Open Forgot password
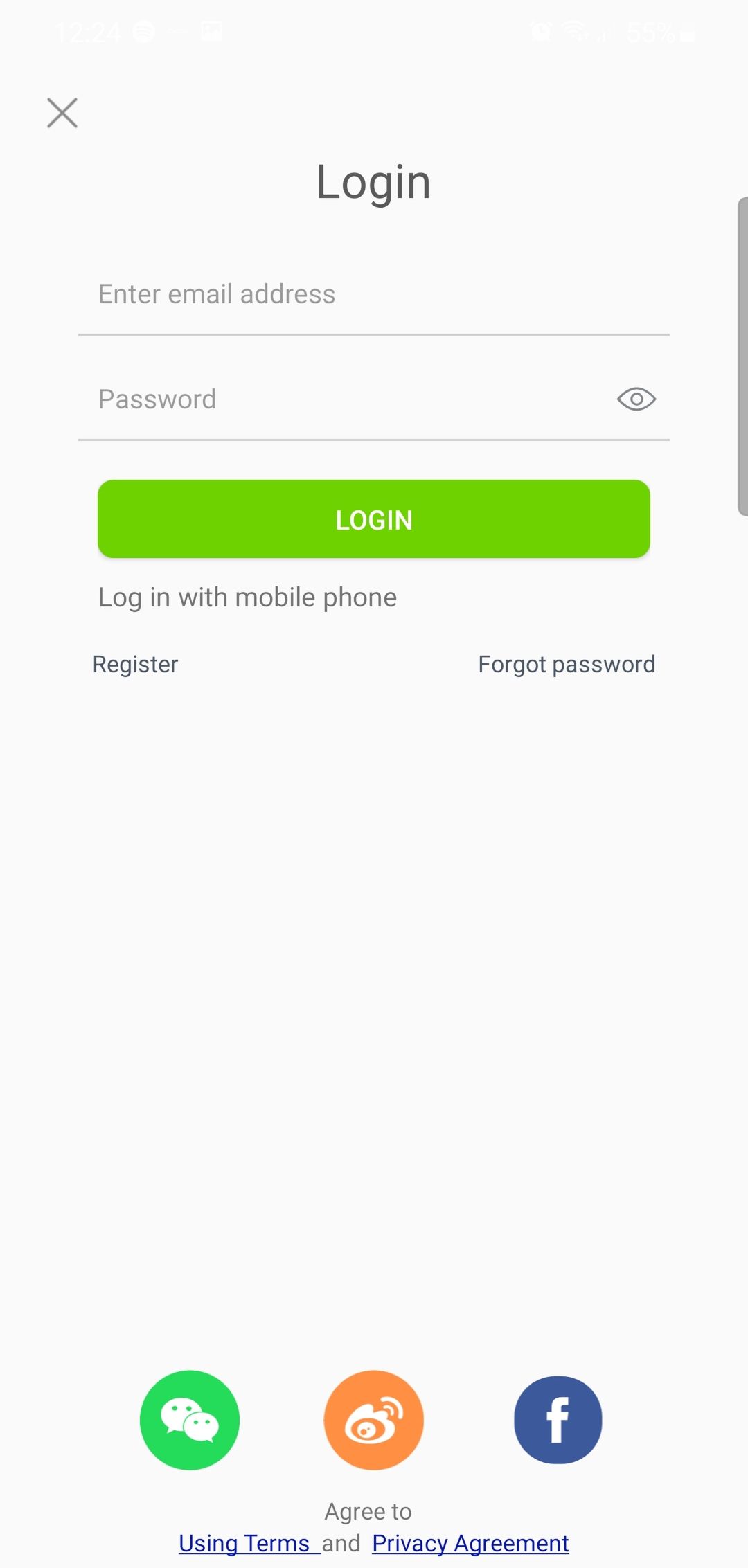Image resolution: width=748 pixels, height=1568 pixels. tap(567, 665)
